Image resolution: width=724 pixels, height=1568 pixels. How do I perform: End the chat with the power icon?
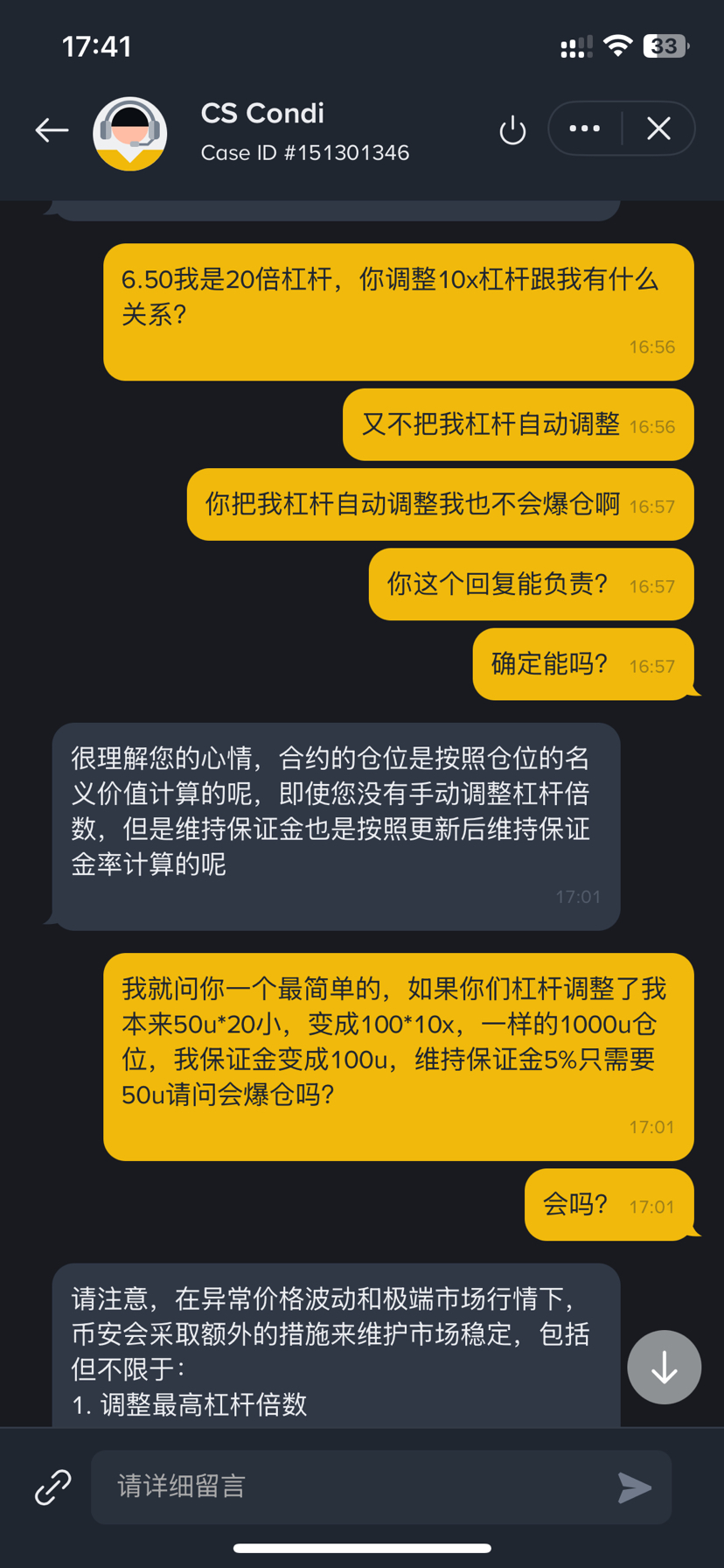coord(512,131)
